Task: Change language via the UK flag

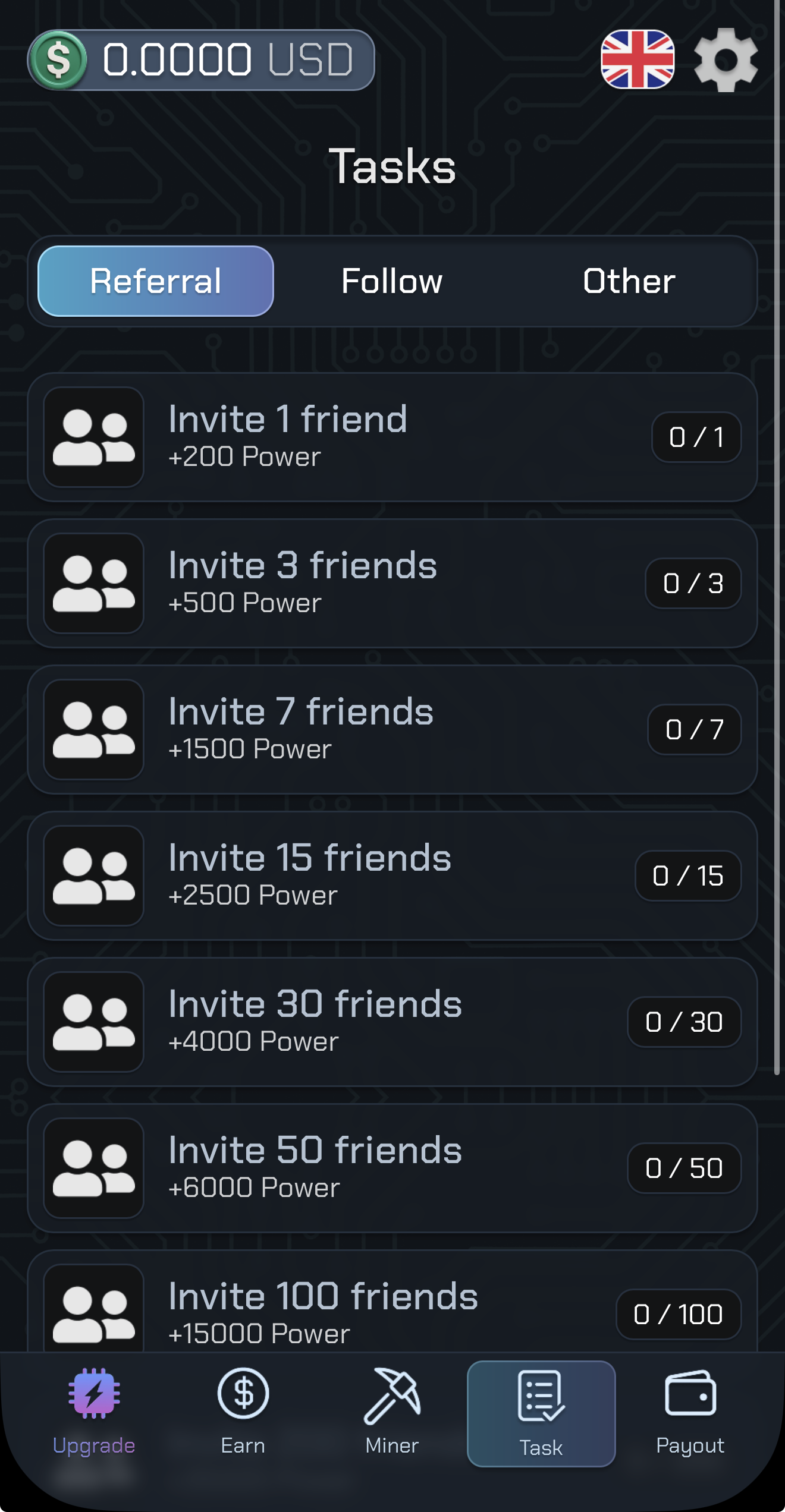Action: [x=637, y=59]
